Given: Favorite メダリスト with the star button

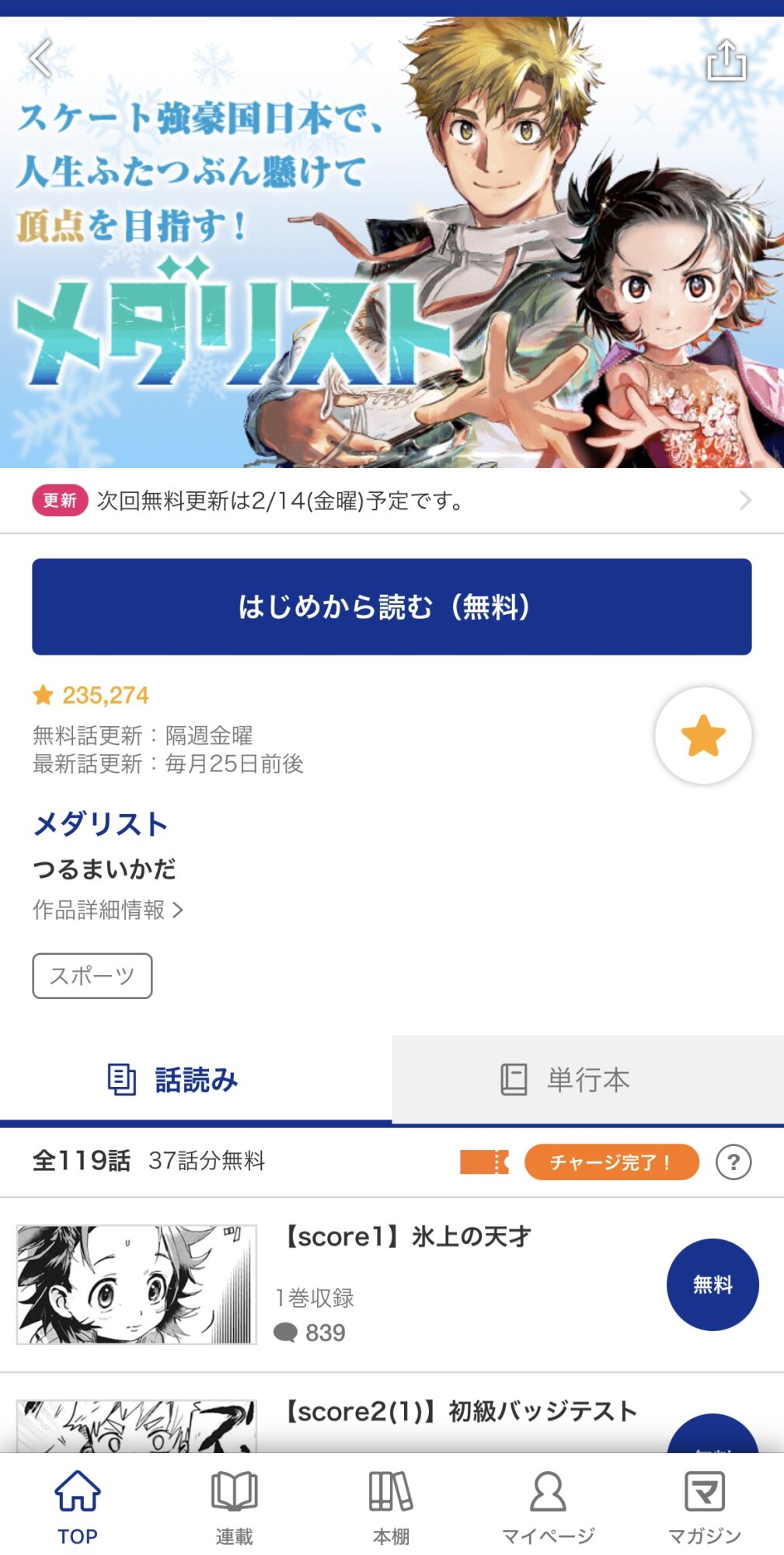Looking at the screenshot, I should coord(703,736).
